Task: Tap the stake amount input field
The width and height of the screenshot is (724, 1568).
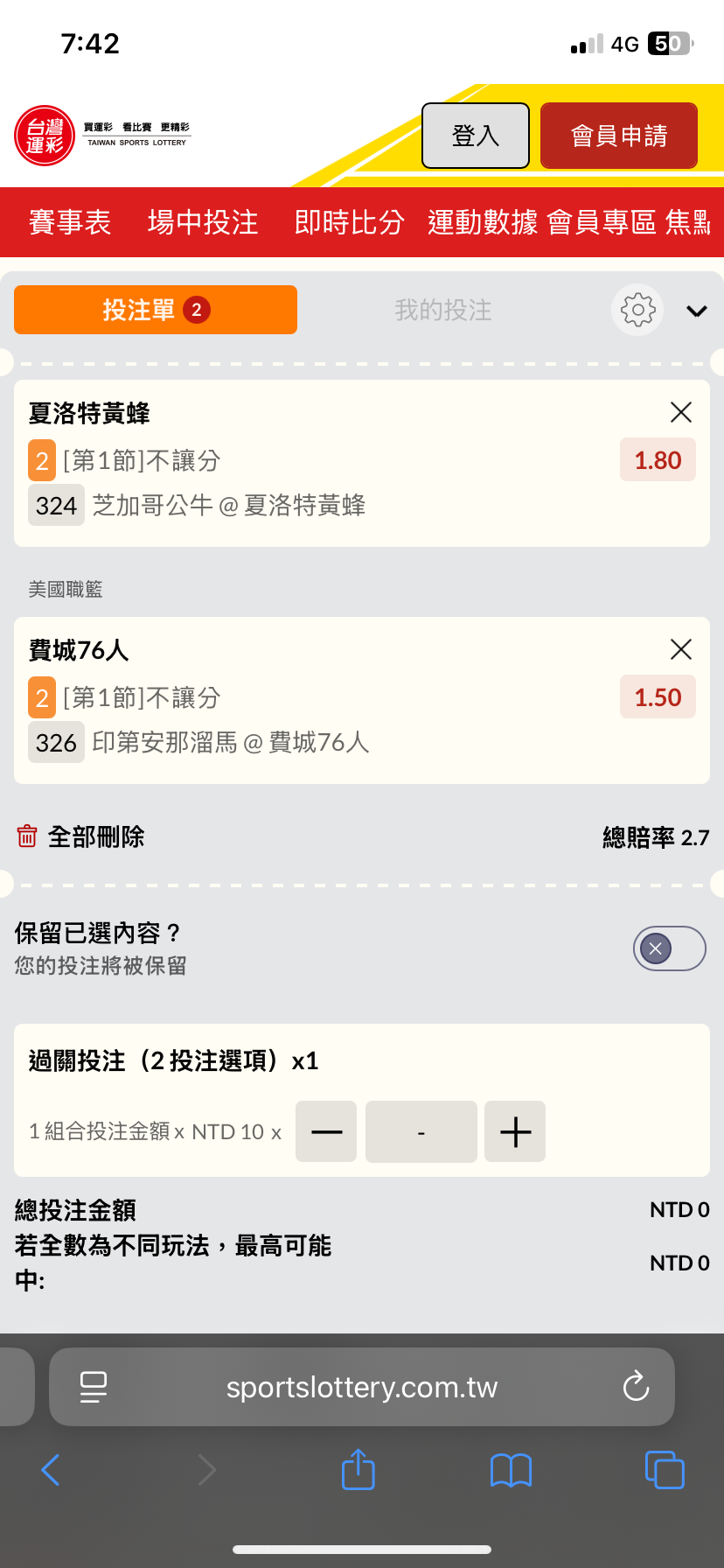Action: pyautogui.click(x=421, y=1131)
